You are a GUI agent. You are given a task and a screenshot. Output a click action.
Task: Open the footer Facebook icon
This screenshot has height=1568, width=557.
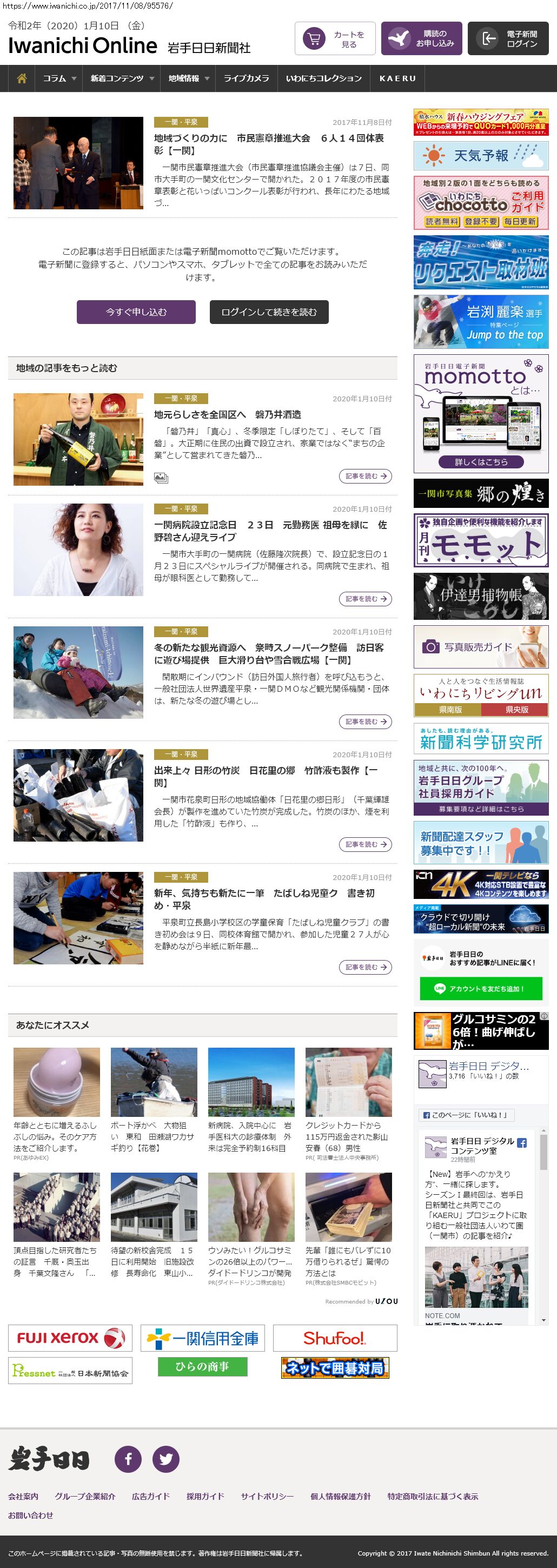coord(128,1459)
